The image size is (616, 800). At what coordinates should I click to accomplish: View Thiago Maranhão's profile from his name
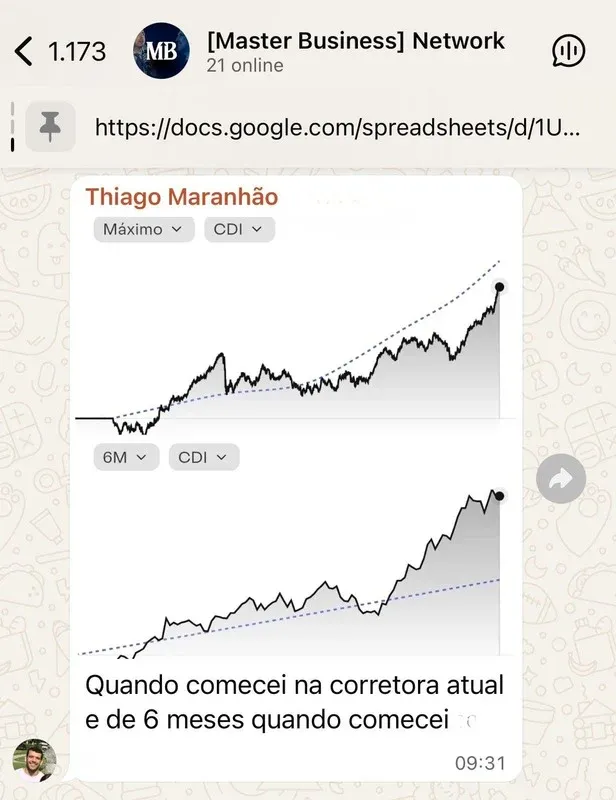pos(181,197)
